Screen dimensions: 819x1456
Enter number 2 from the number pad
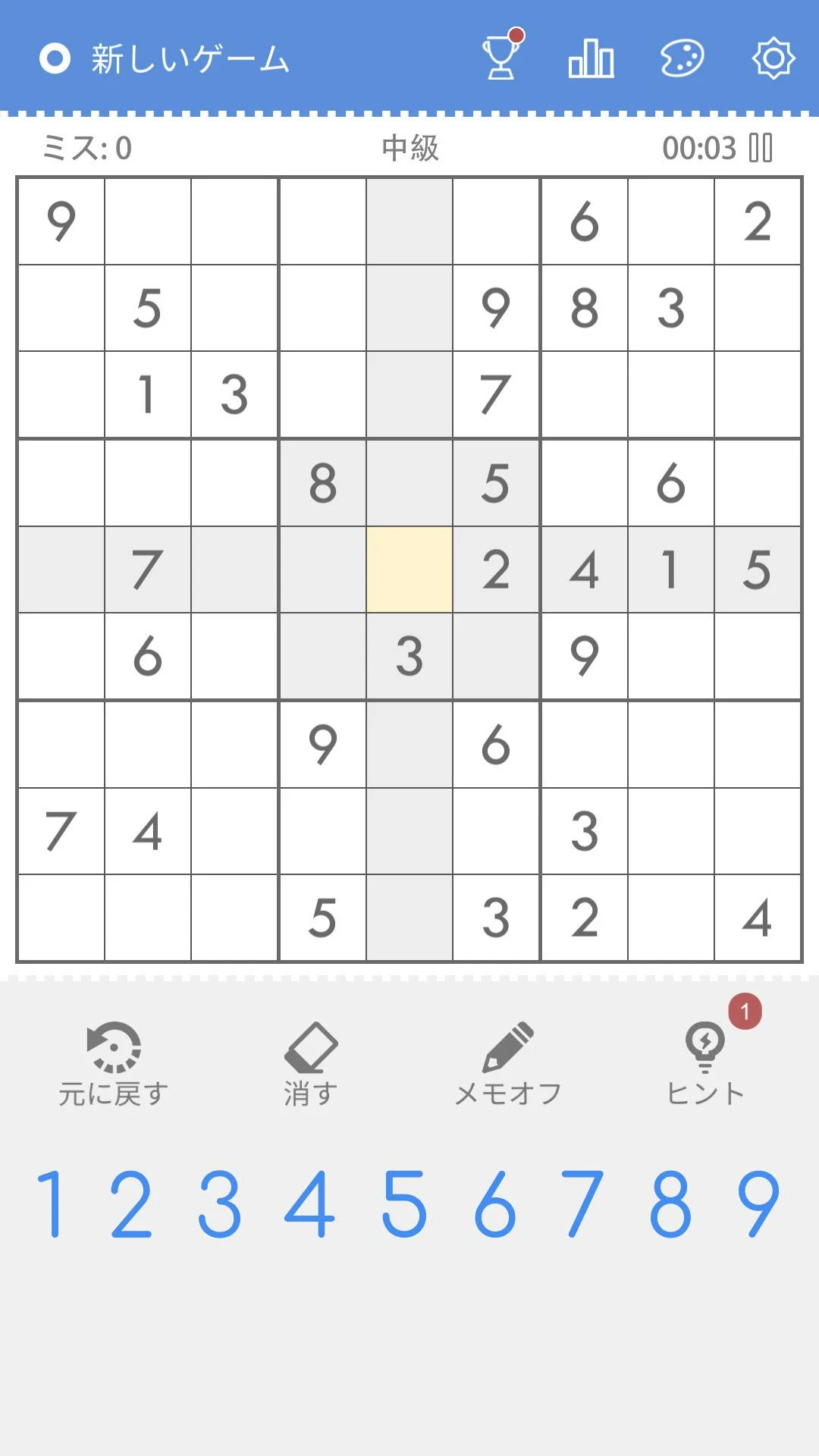pyautogui.click(x=131, y=1203)
